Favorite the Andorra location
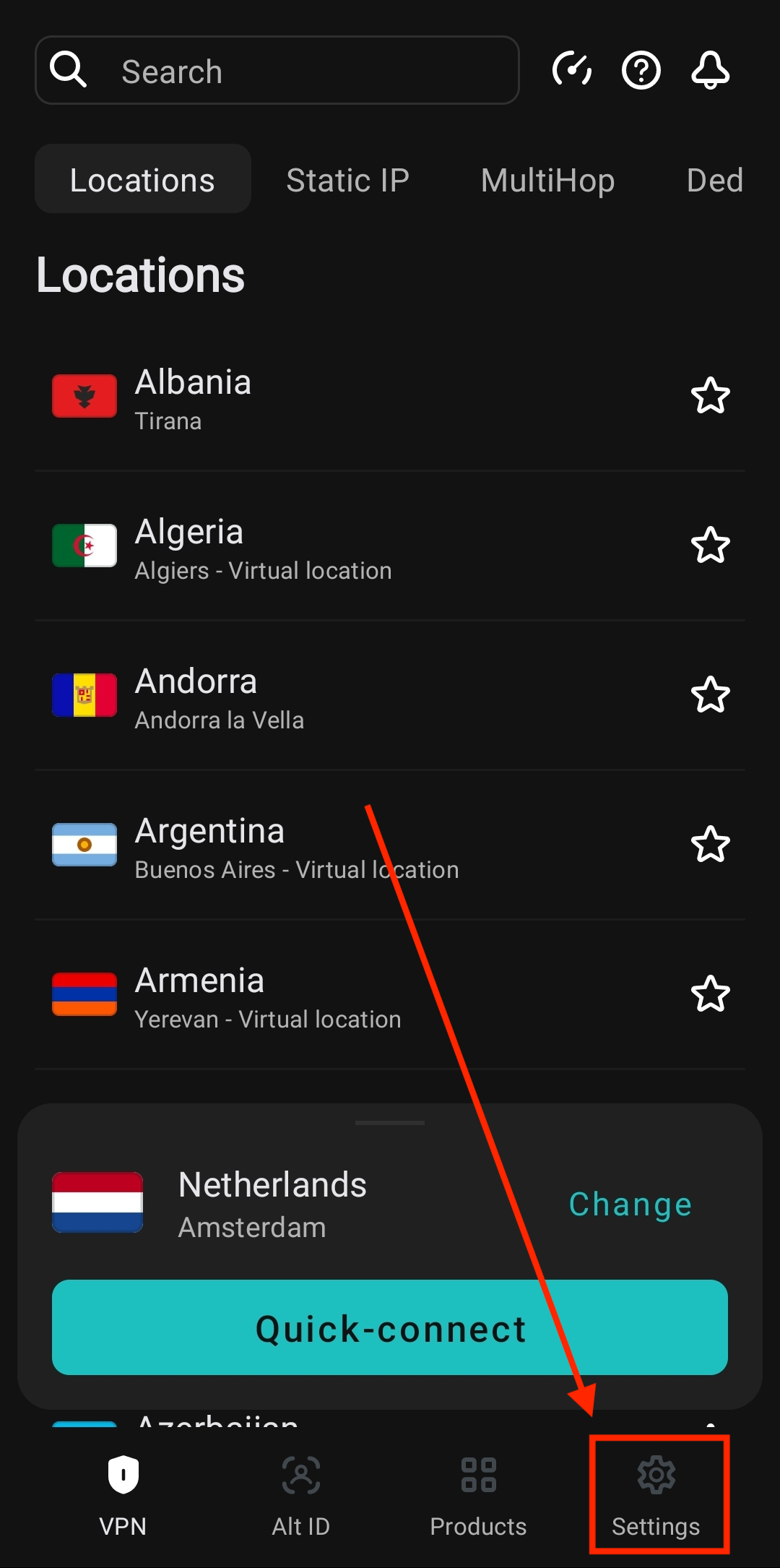 point(711,695)
